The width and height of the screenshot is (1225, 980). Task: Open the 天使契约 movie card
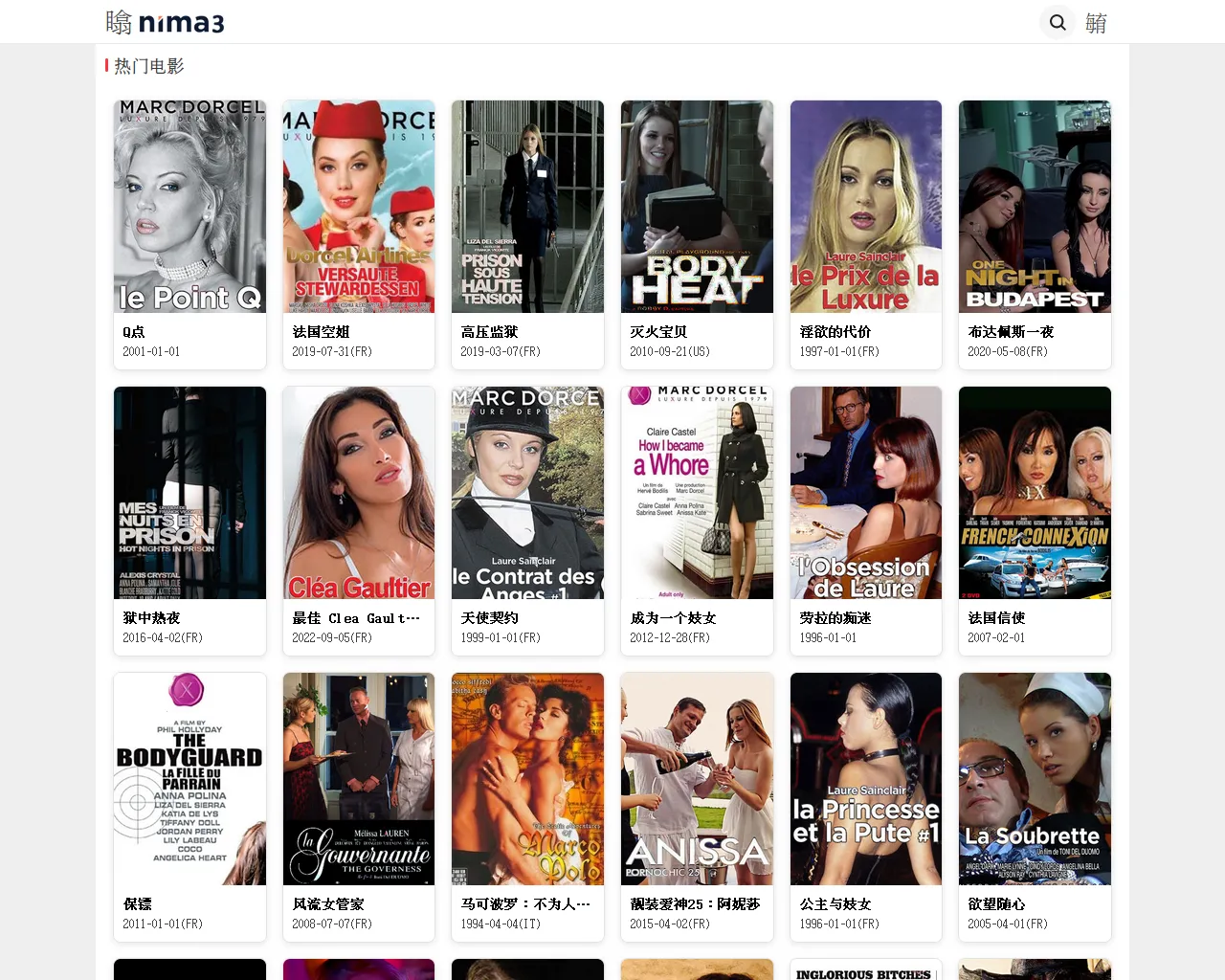(527, 521)
